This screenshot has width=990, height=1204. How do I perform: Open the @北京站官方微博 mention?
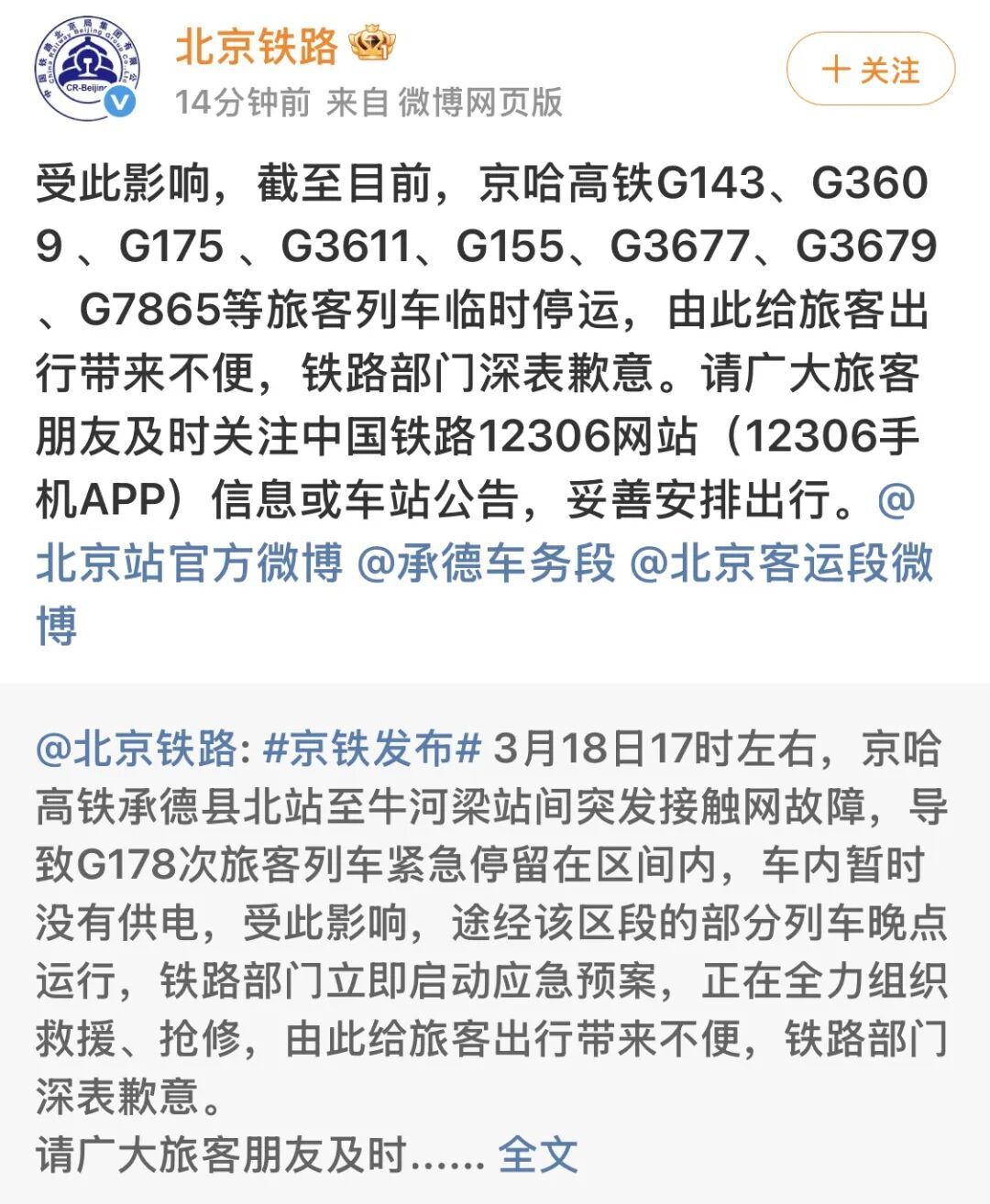point(189,563)
